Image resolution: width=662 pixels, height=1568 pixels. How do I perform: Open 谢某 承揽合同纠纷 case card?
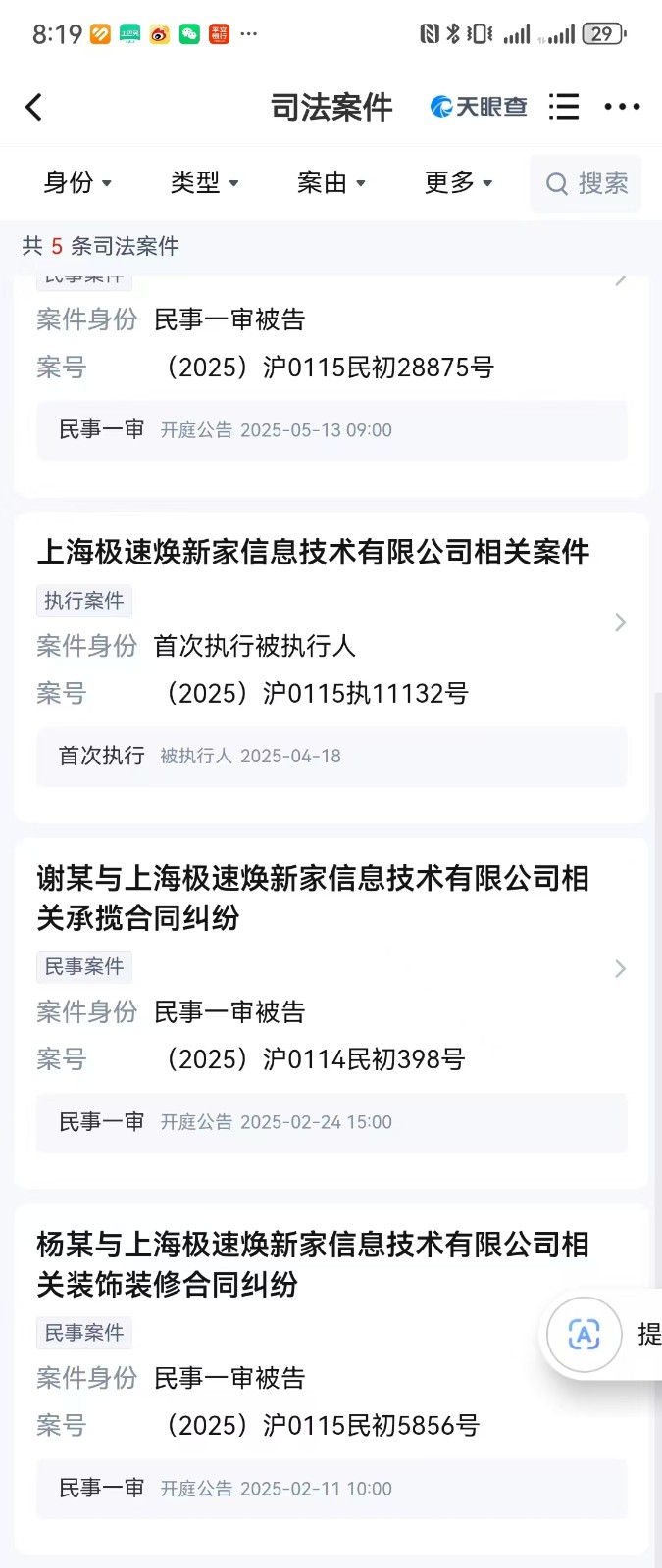tap(331, 990)
